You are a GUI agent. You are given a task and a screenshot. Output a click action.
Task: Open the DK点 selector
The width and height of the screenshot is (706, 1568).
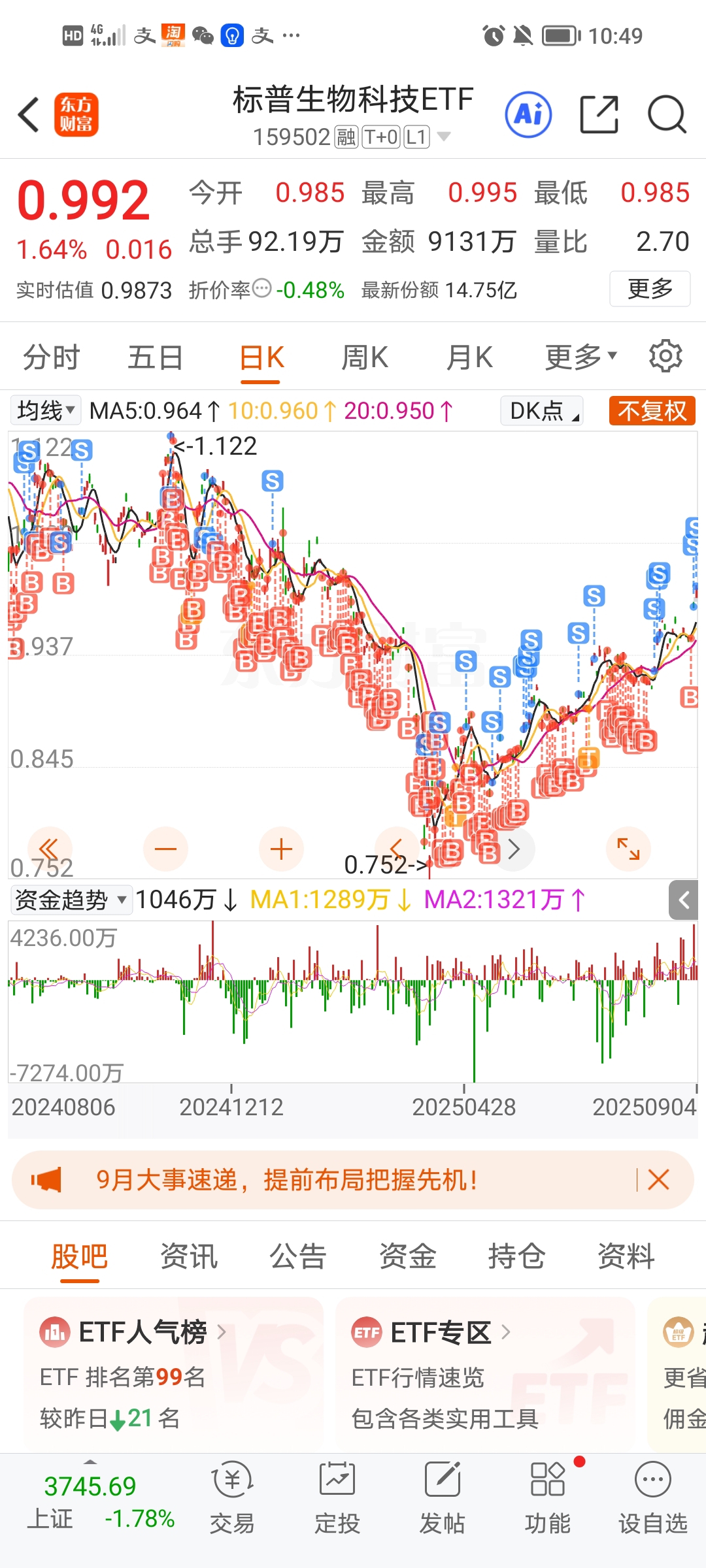pyautogui.click(x=541, y=411)
